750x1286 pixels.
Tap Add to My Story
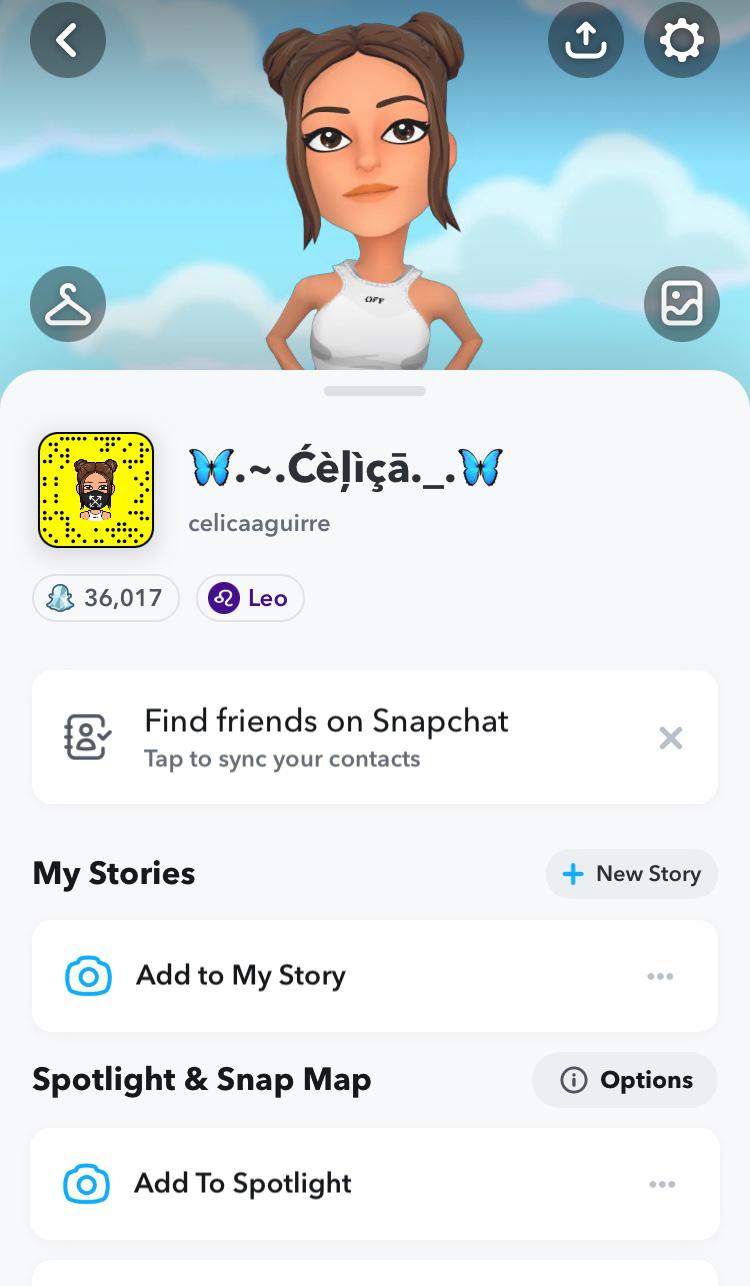tap(241, 976)
